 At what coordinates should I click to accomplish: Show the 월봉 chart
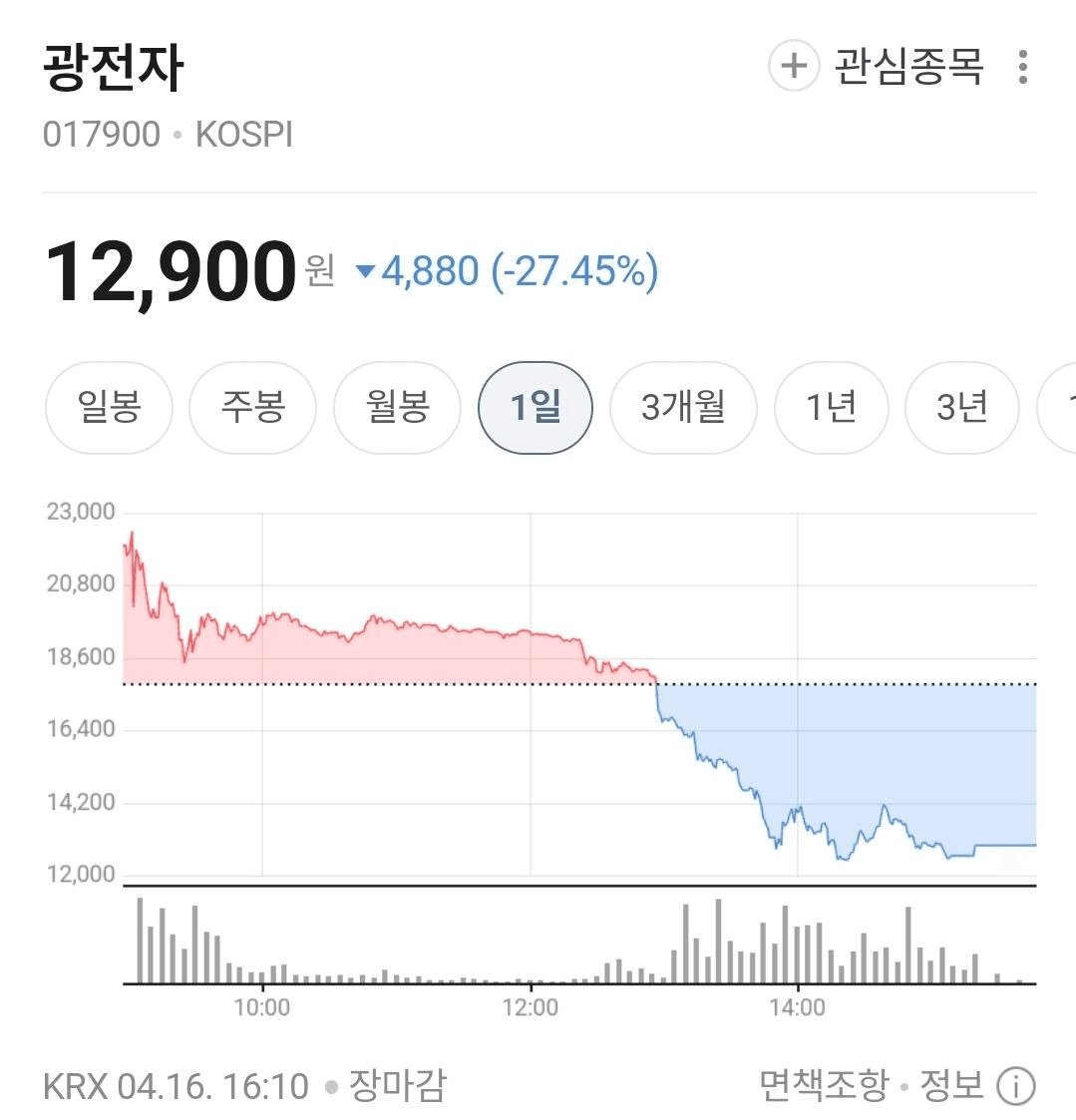tap(397, 407)
